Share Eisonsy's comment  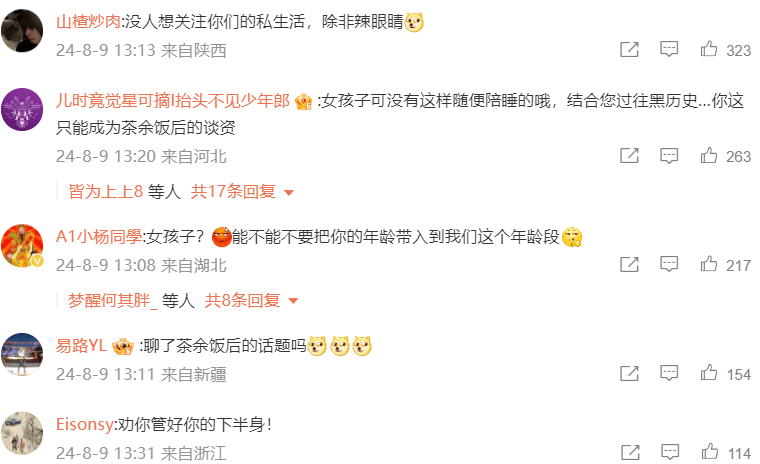(629, 453)
